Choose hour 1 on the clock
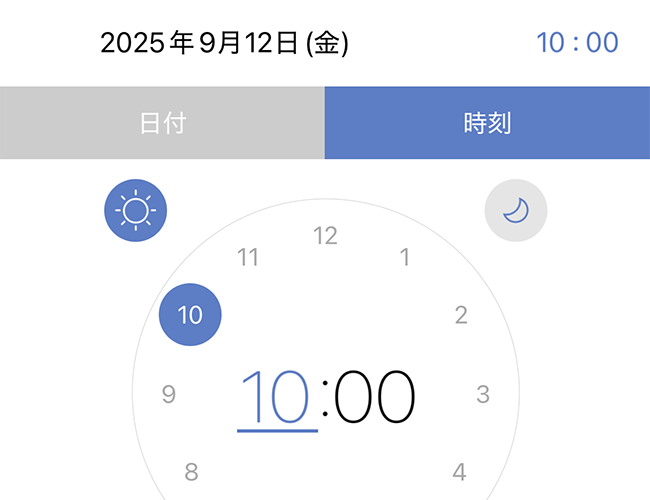The height and width of the screenshot is (500, 650). [405, 258]
